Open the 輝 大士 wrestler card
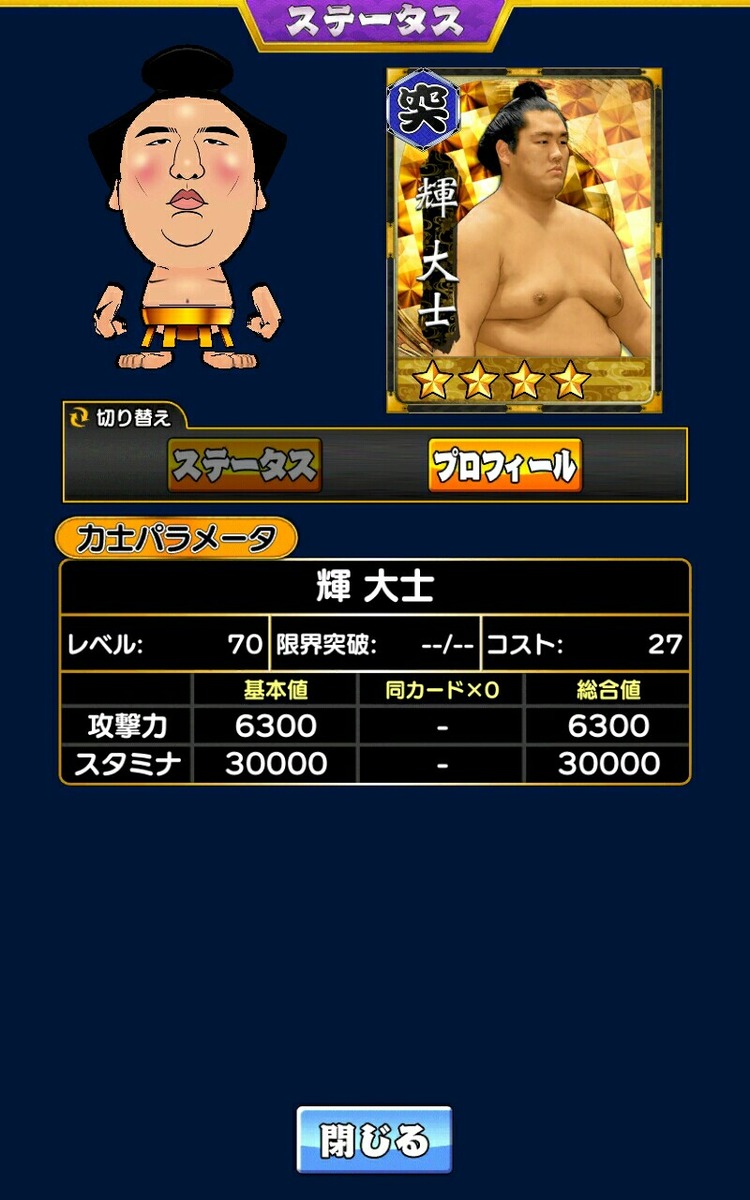 tap(524, 240)
